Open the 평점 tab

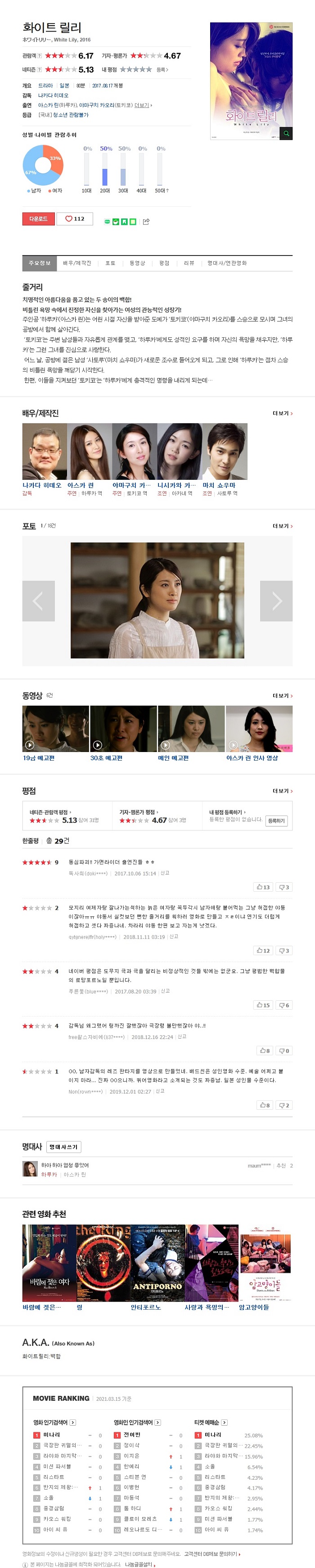tap(164, 264)
